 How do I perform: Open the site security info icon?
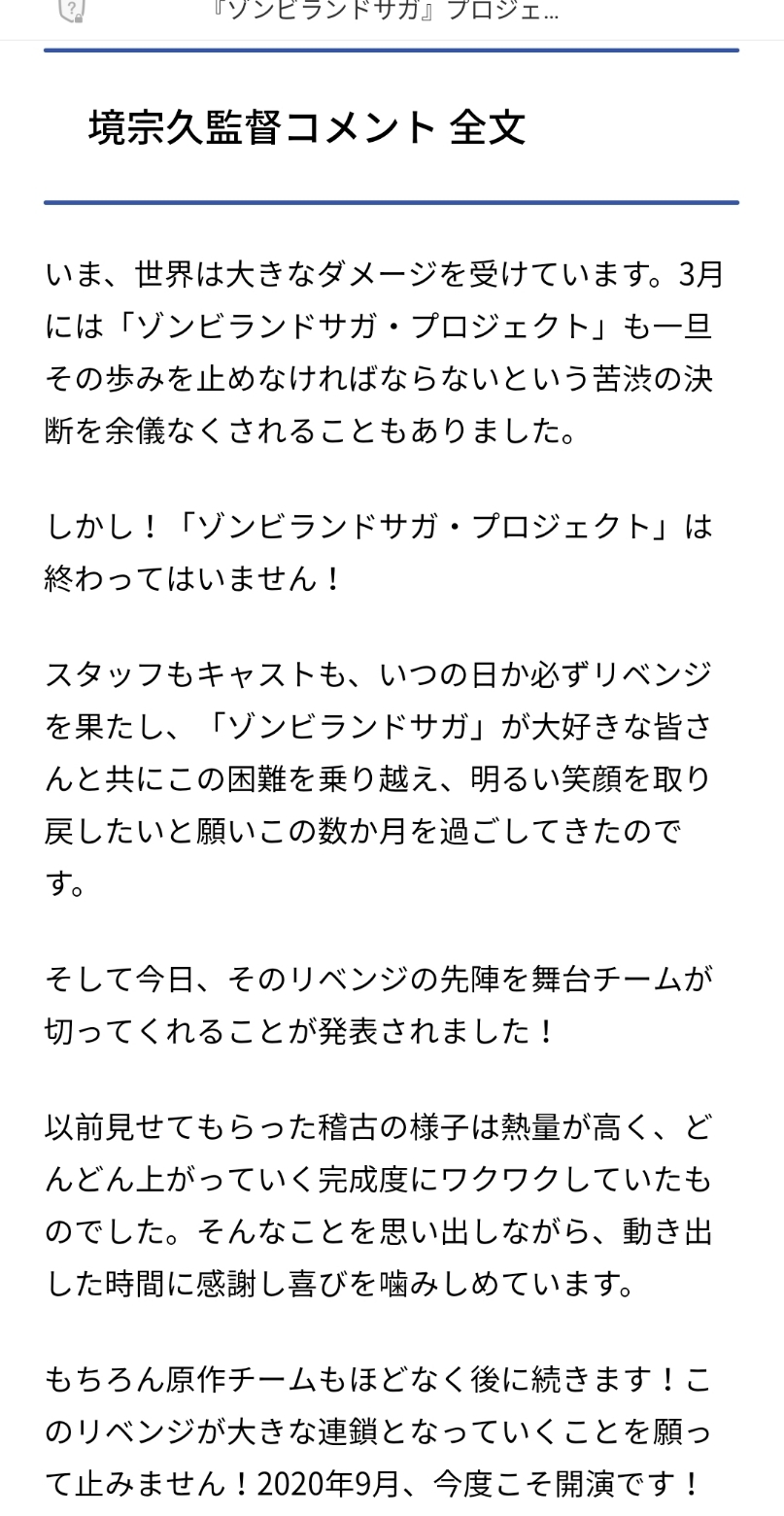coord(72,11)
